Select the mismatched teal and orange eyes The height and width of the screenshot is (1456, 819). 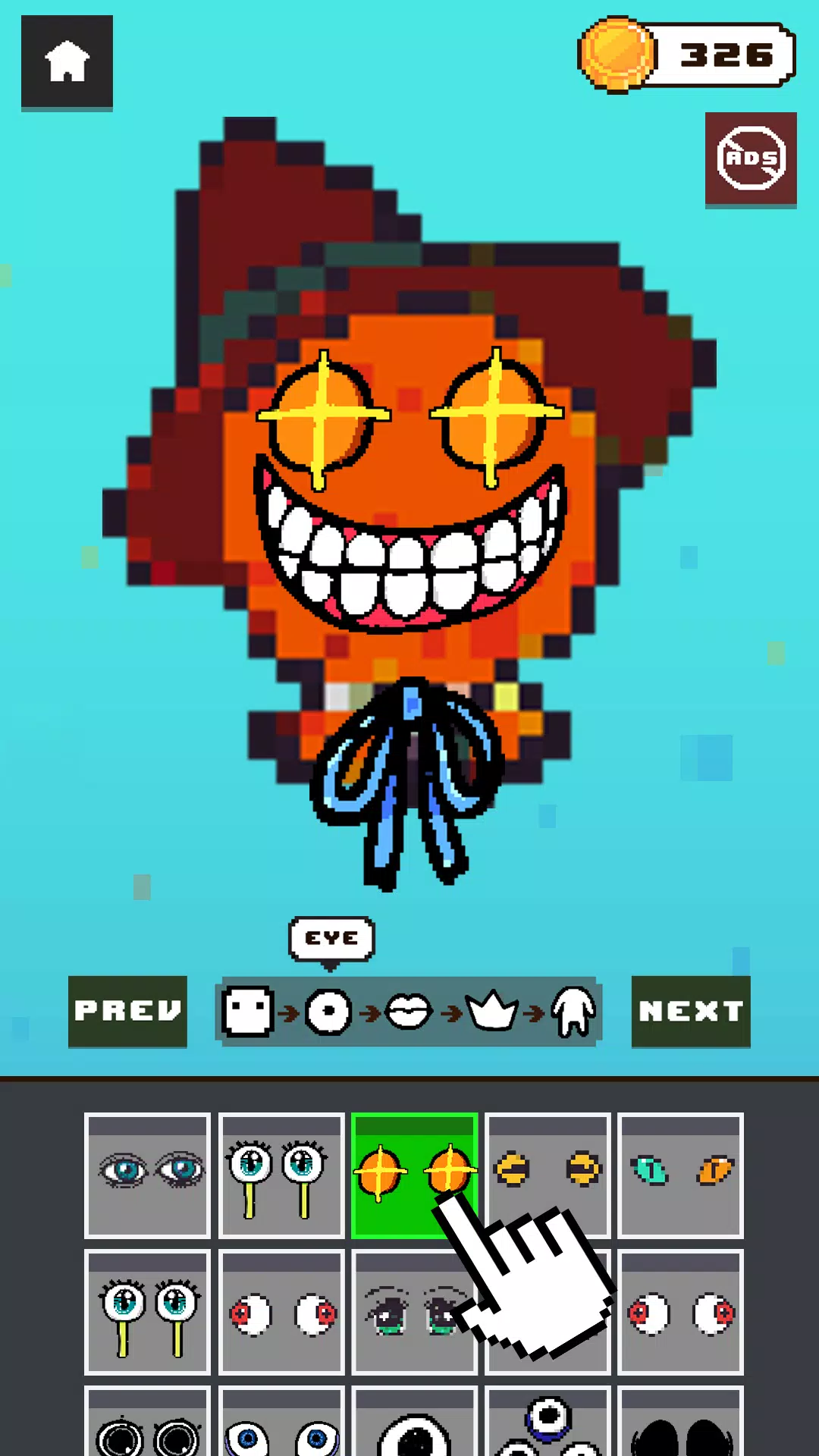pos(680,1175)
